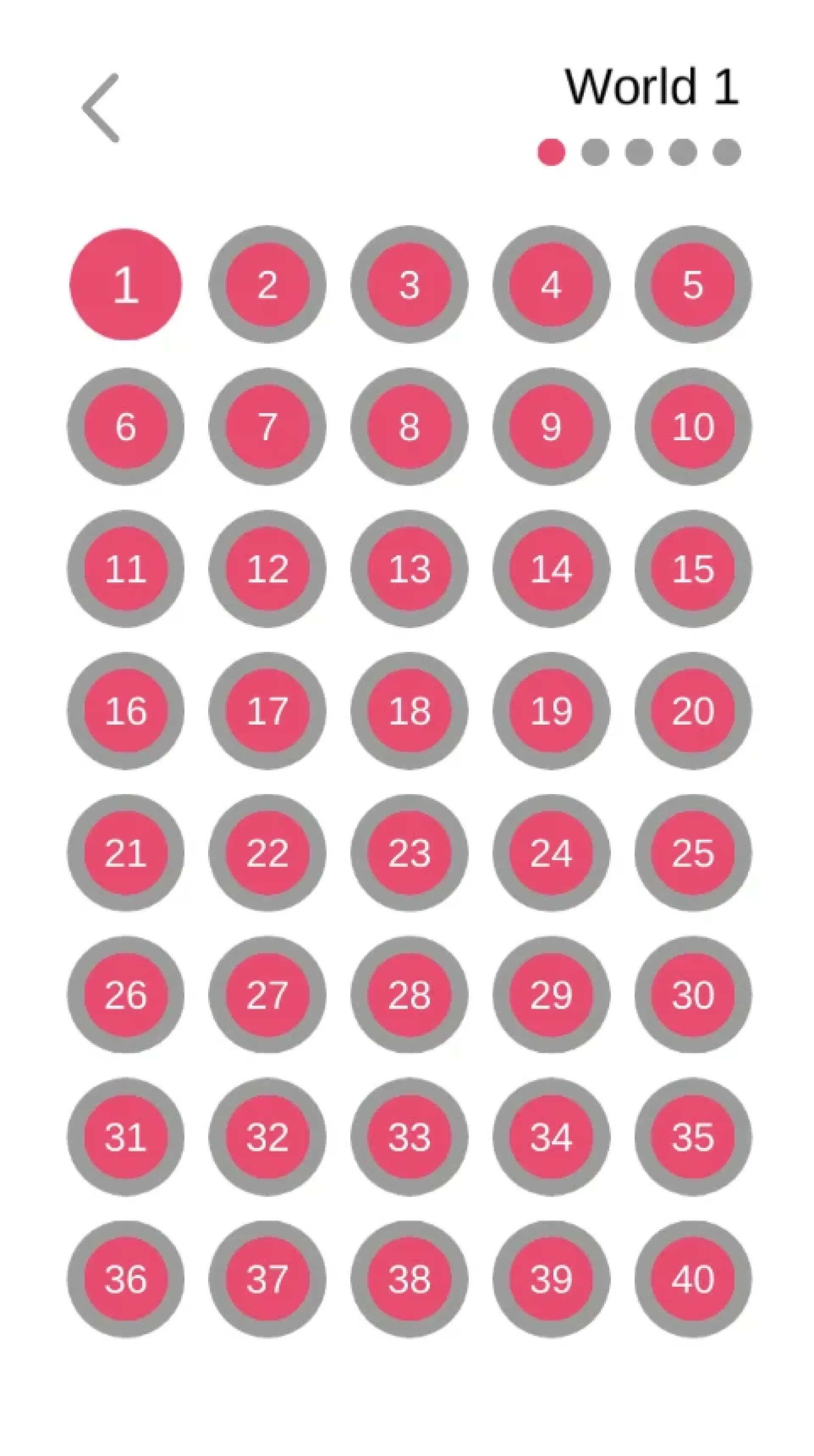Jump to the second world page dot
Image resolution: width=814 pixels, height=1456 pixels.
tap(595, 152)
